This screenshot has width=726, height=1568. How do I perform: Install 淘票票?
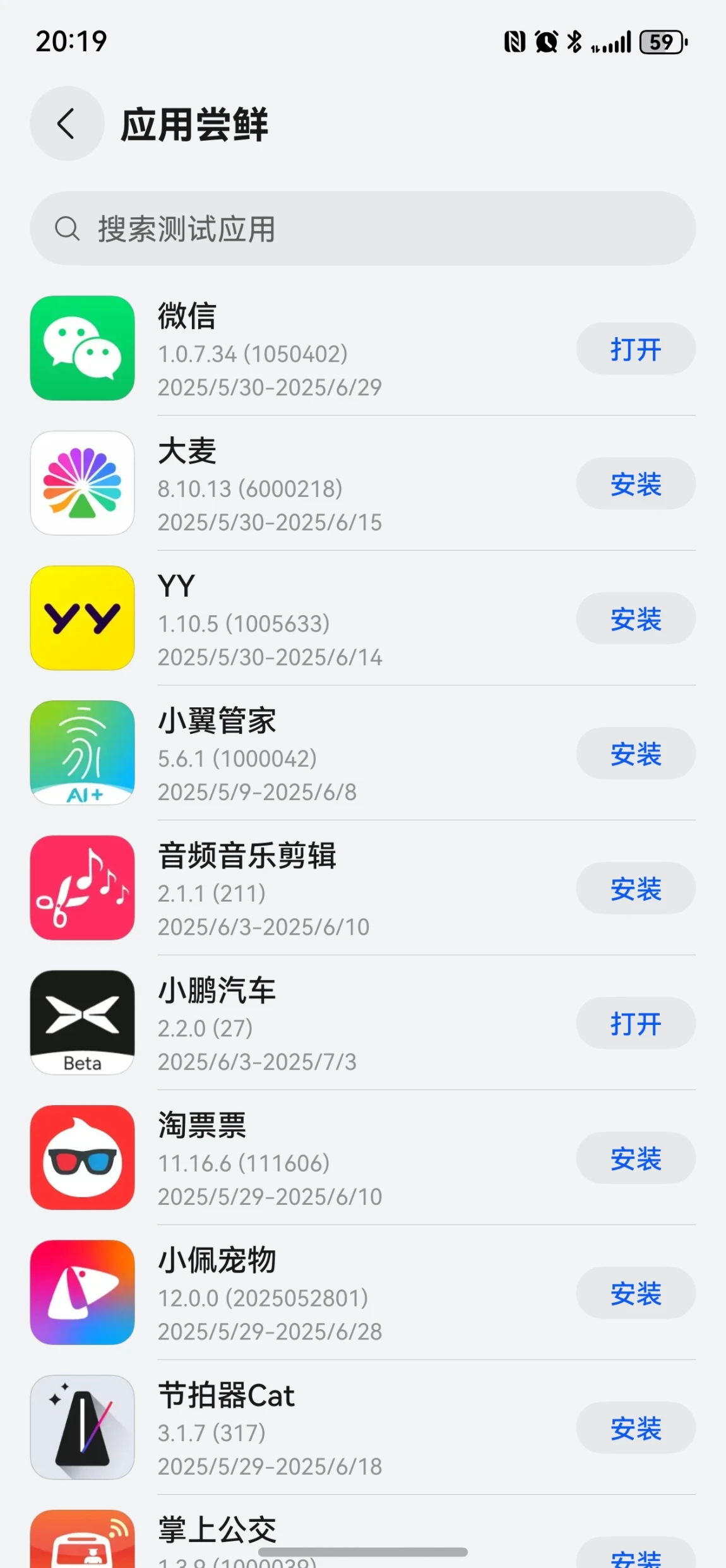[x=636, y=1158]
